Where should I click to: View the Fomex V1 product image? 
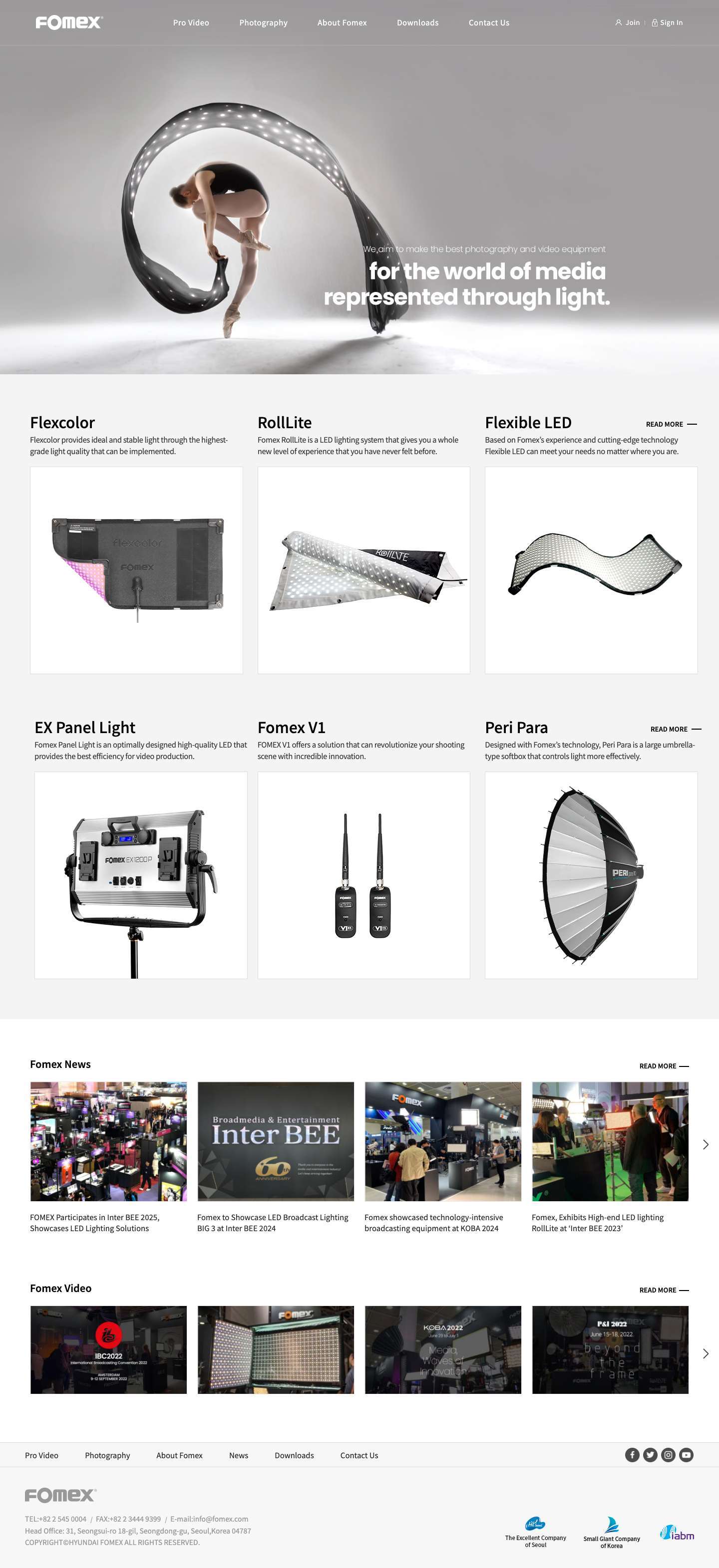coord(363,875)
